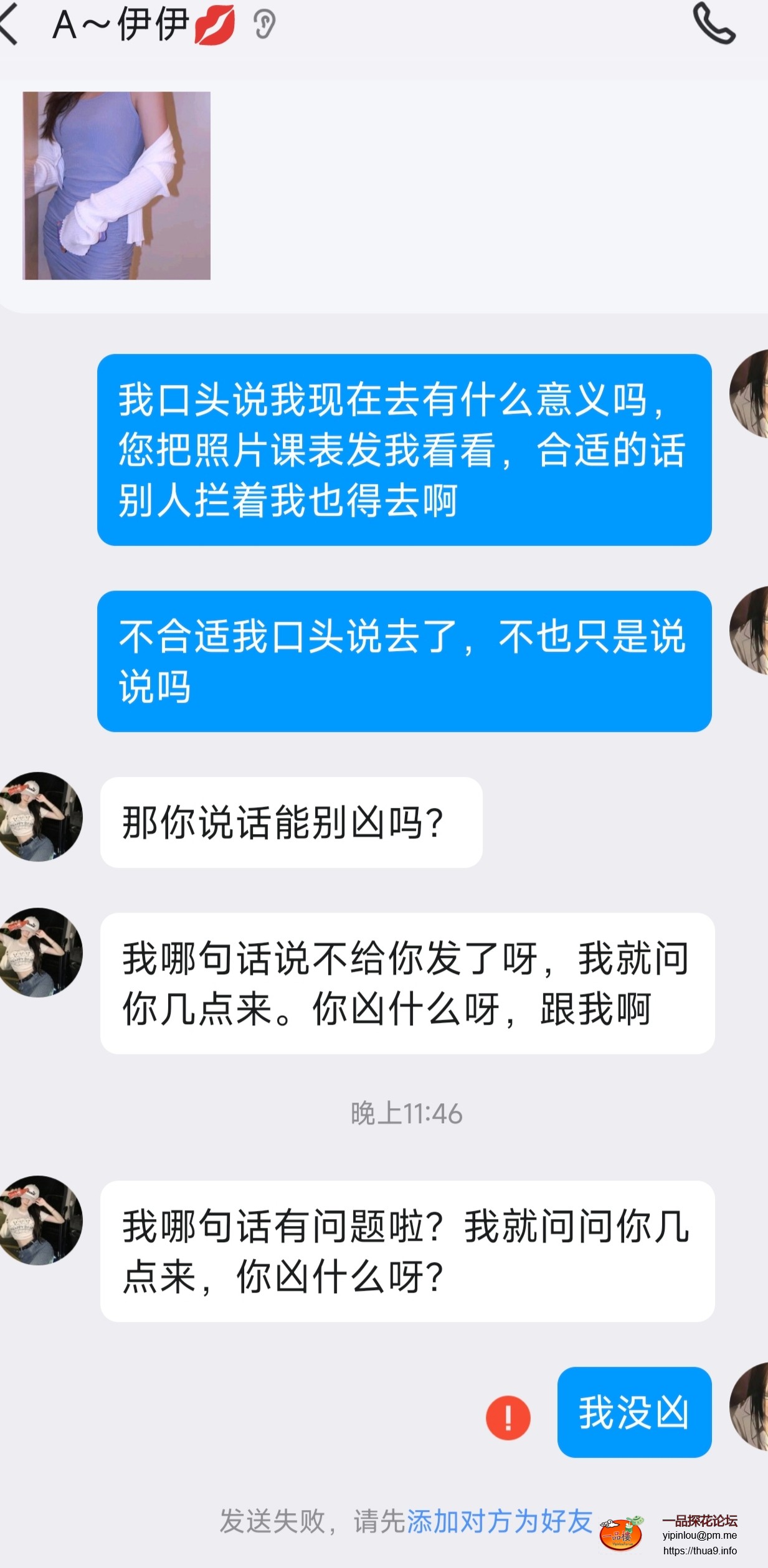The image size is (768, 1568).
Task: Open the photo of the blue dress
Action: pyautogui.click(x=116, y=186)
